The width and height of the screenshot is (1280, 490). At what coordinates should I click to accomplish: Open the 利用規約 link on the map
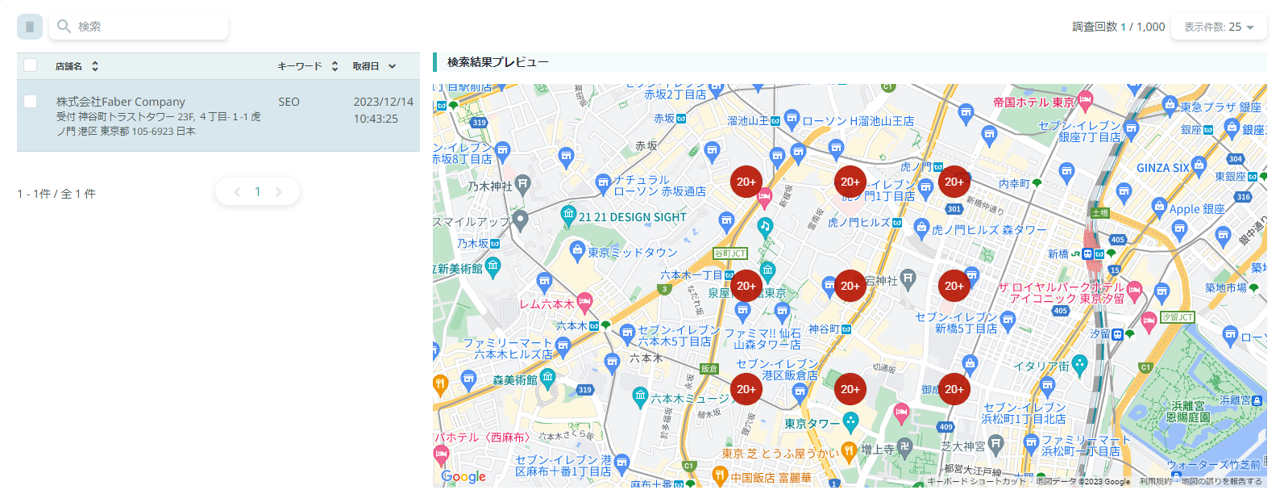(1156, 482)
